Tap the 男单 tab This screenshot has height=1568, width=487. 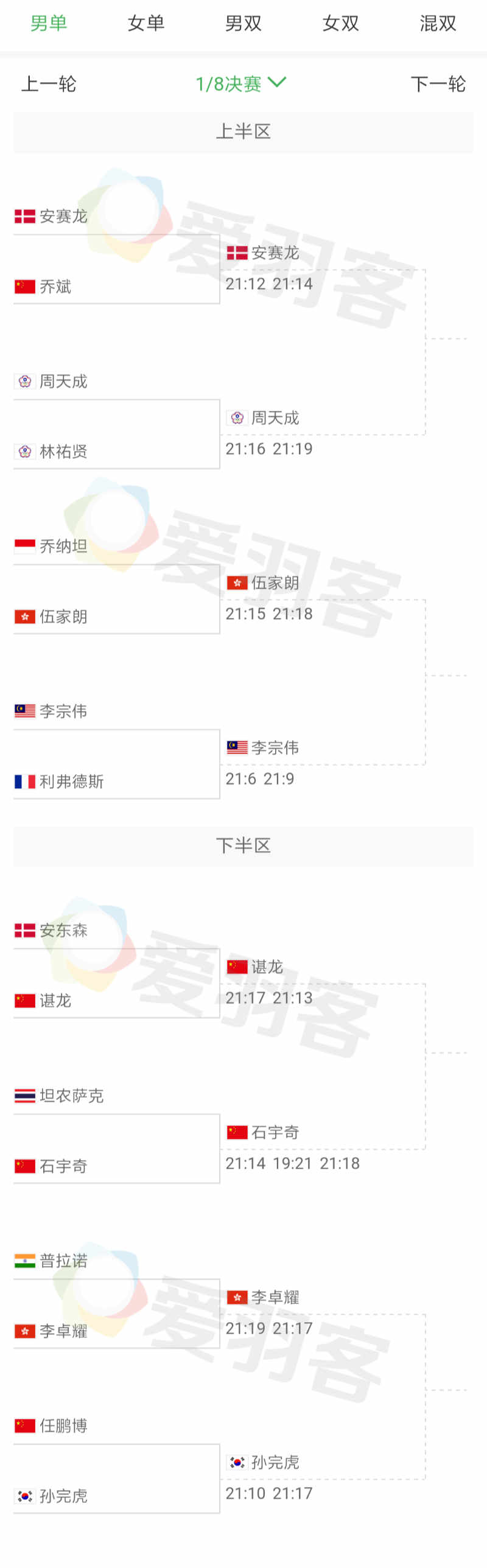(x=49, y=24)
